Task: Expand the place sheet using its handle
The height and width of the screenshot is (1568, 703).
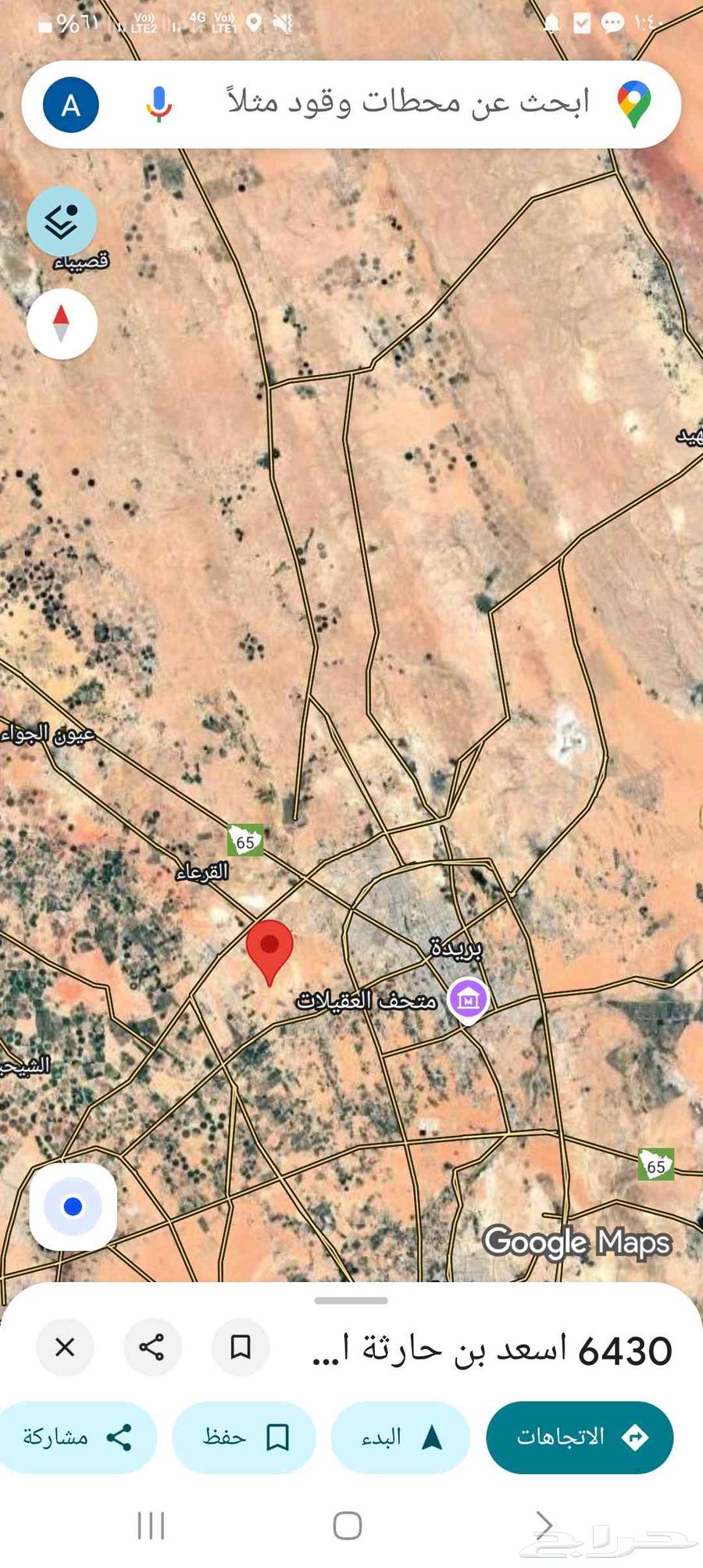Action: [351, 1301]
